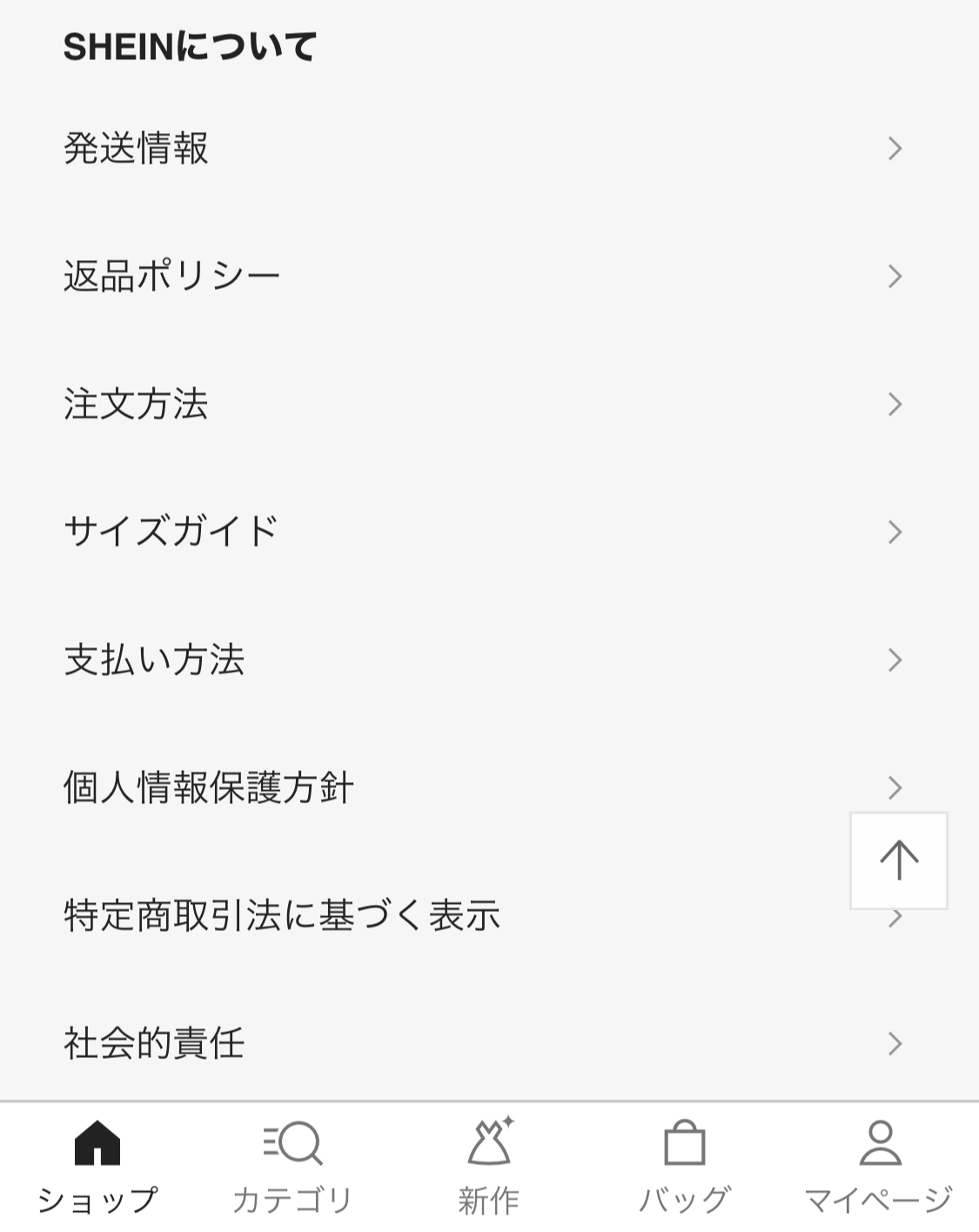Switch to the カテゴリ tab
Viewport: 979px width, 1232px height.
(292, 1167)
